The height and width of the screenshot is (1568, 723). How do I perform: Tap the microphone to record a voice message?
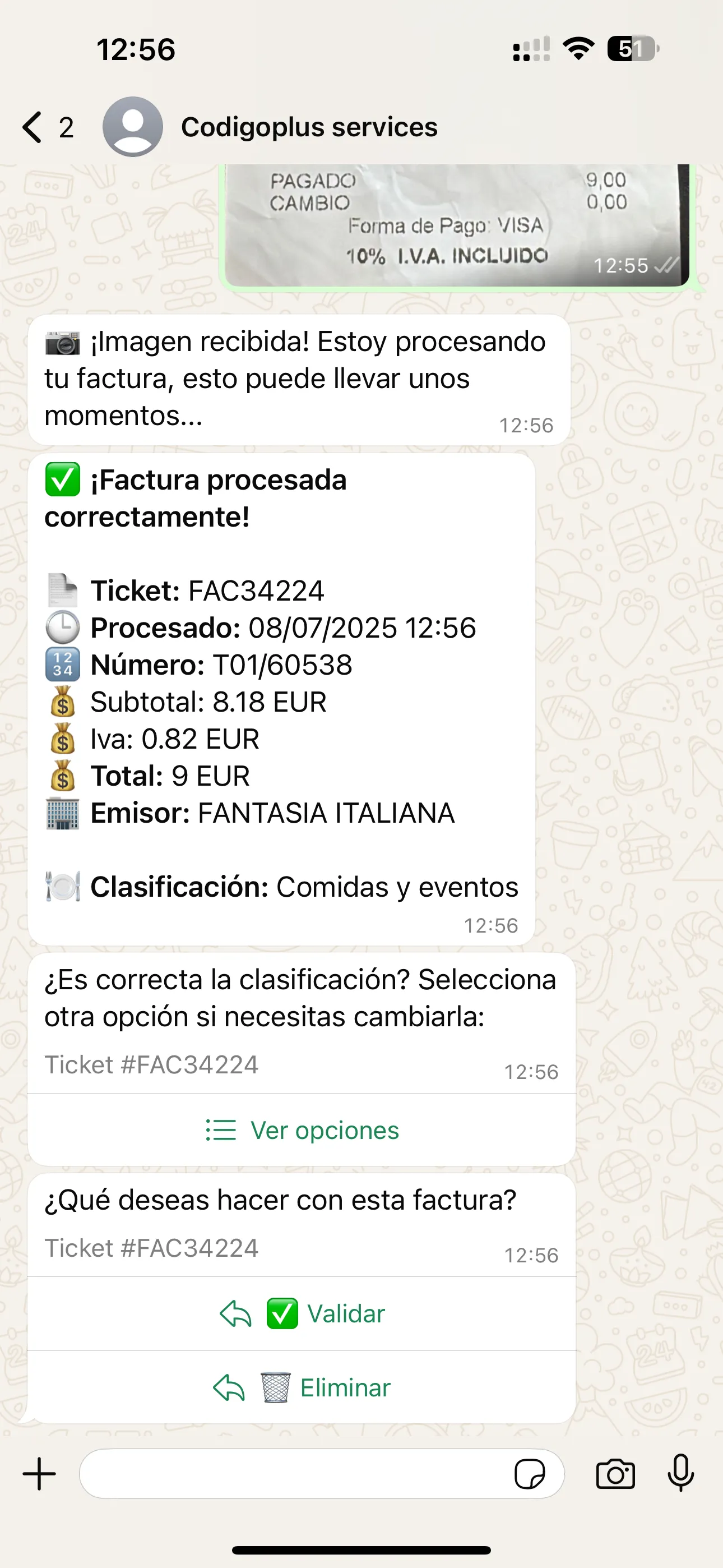[680, 1474]
